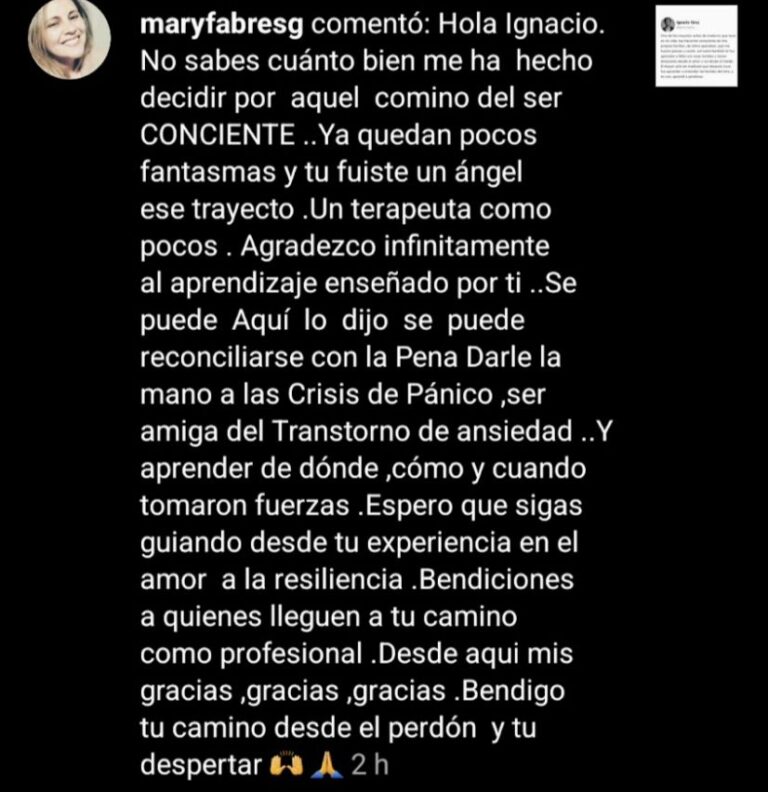Open maryfabresg's profile picture
This screenshot has width=768, height=792.
tap(69, 41)
